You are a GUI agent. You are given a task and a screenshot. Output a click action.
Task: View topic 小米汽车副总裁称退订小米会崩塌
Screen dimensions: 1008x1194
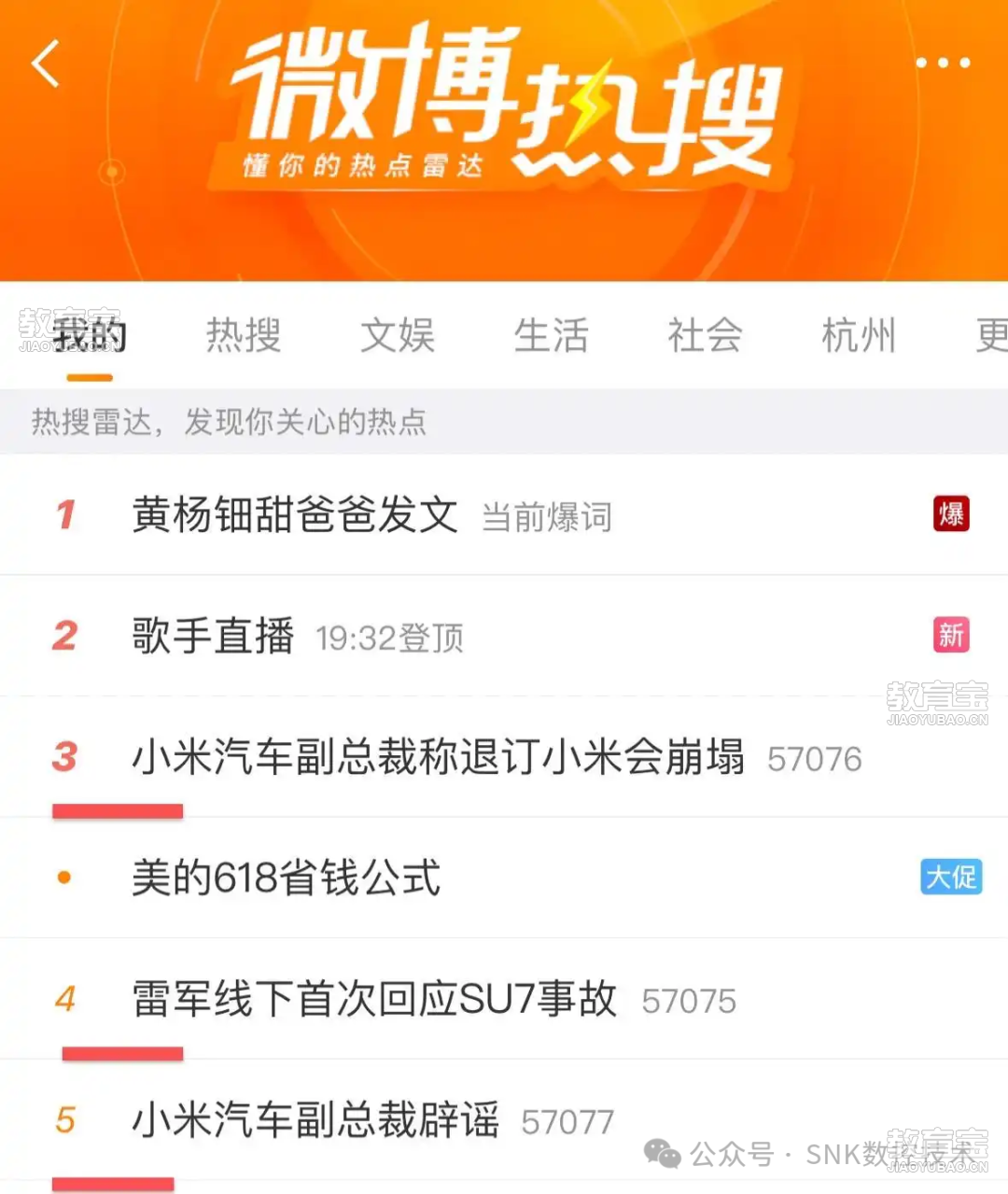click(x=438, y=757)
